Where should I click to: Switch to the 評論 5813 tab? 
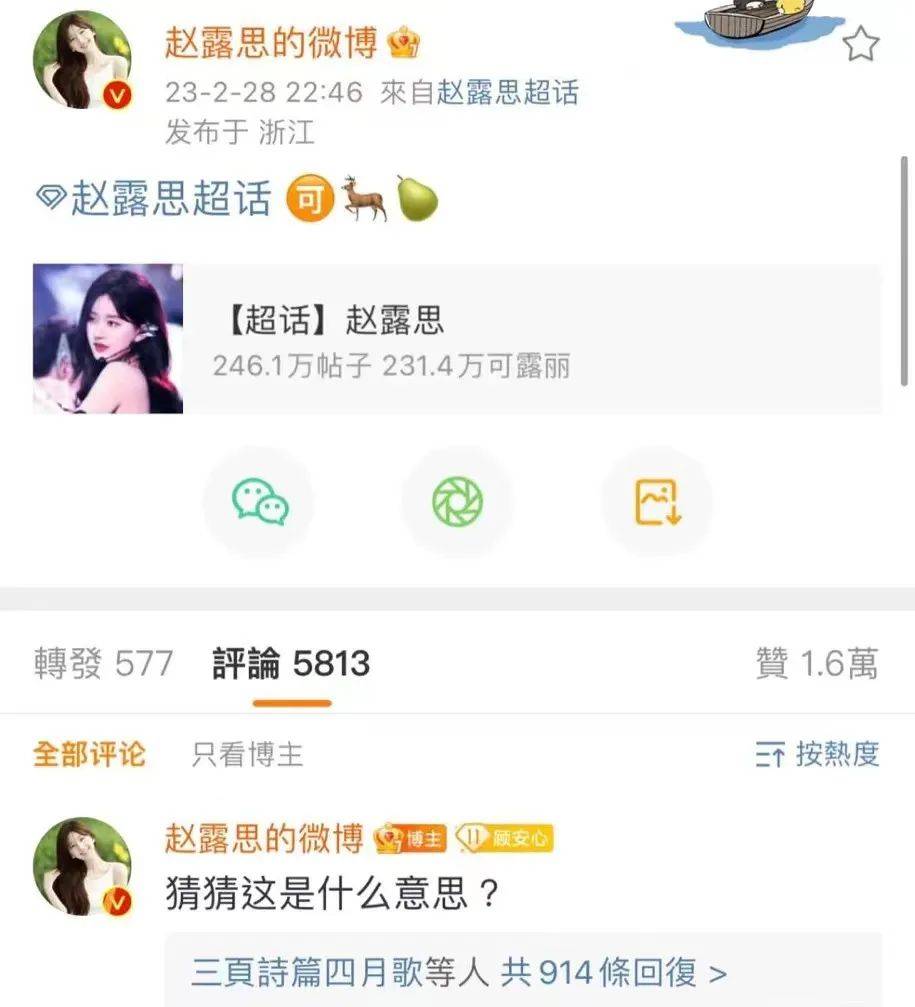291,664
